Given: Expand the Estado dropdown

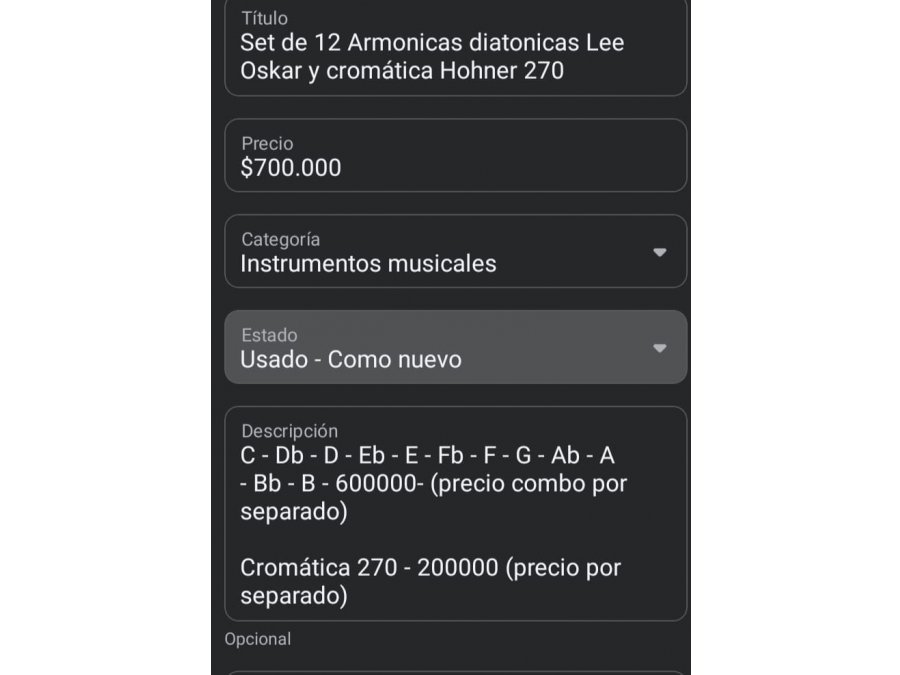Looking at the screenshot, I should [x=455, y=348].
